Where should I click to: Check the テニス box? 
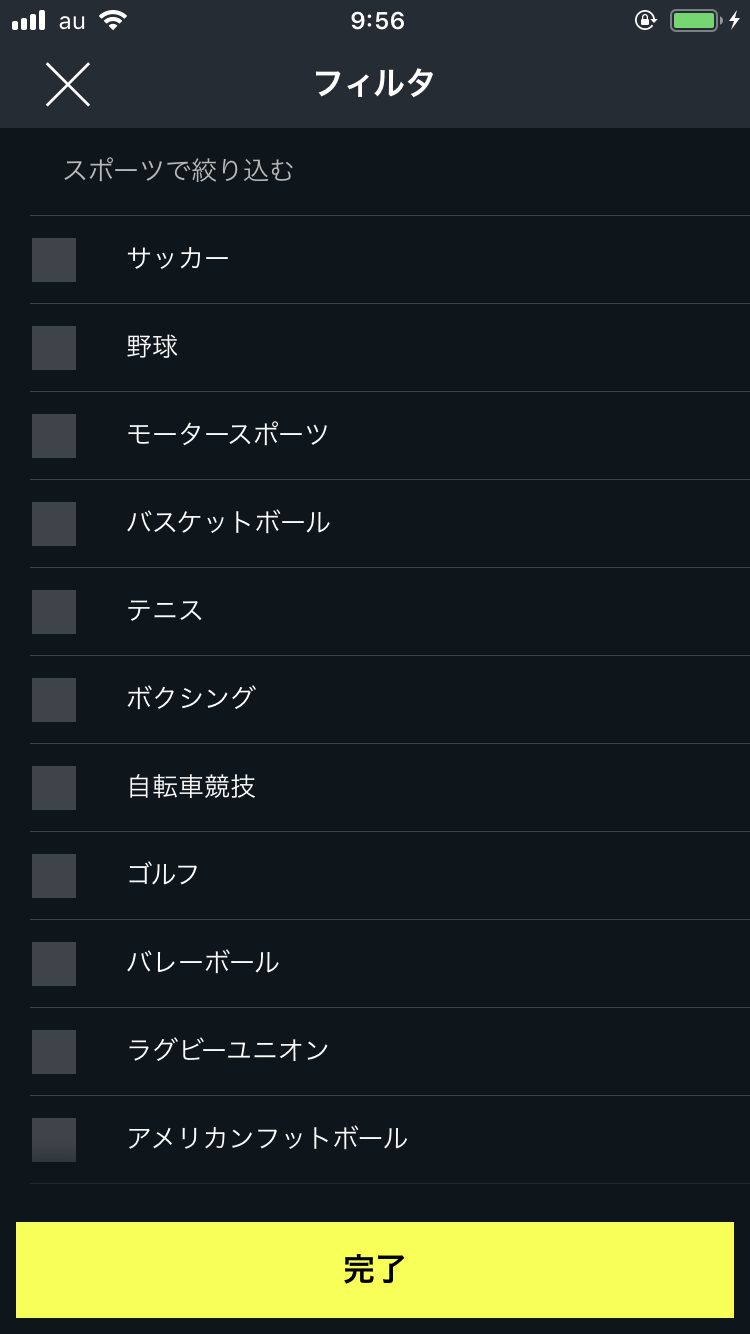coord(54,612)
